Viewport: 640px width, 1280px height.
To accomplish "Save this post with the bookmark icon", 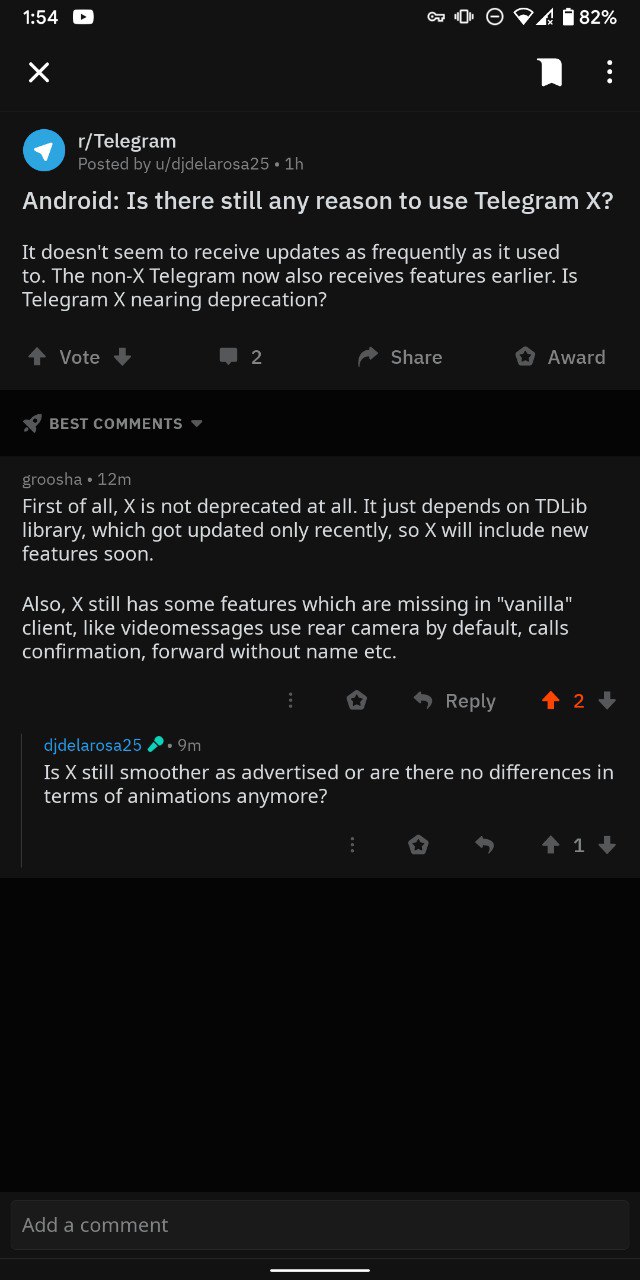I will coord(550,72).
